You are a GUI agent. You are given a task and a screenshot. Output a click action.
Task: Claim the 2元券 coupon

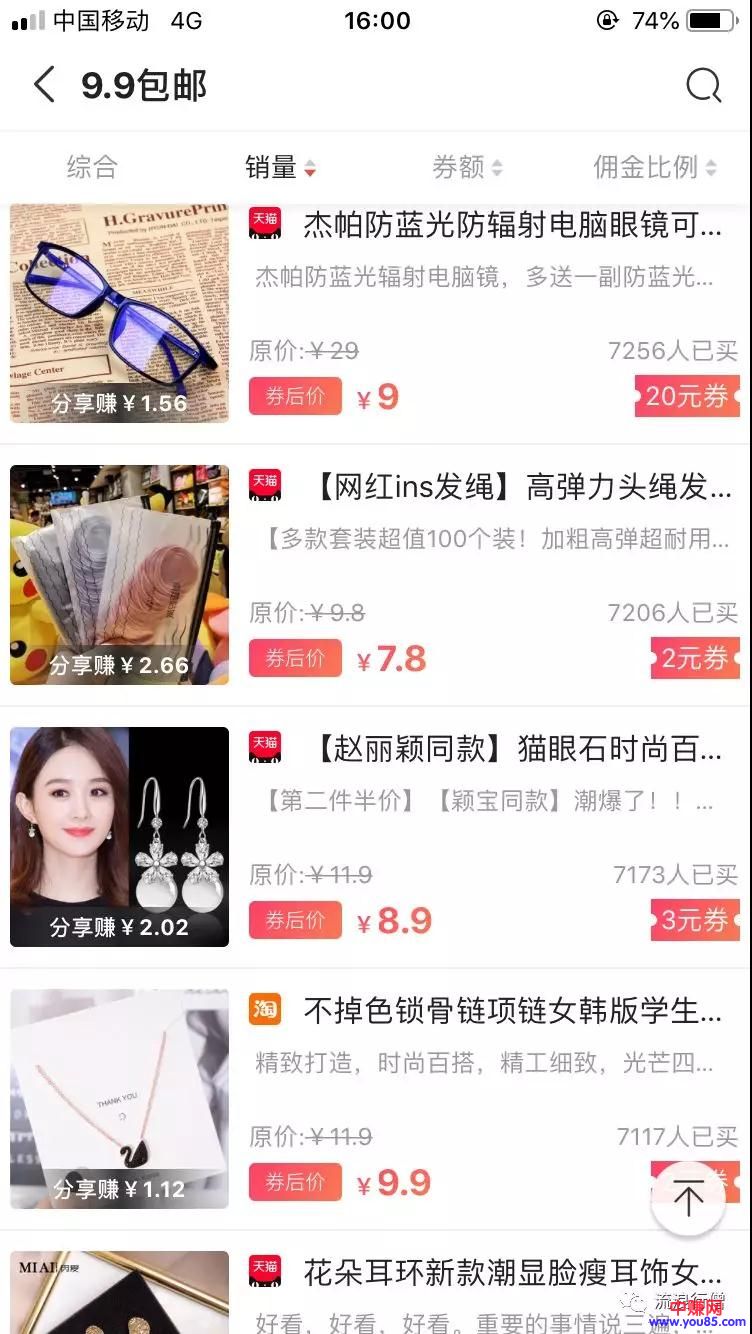pos(695,658)
